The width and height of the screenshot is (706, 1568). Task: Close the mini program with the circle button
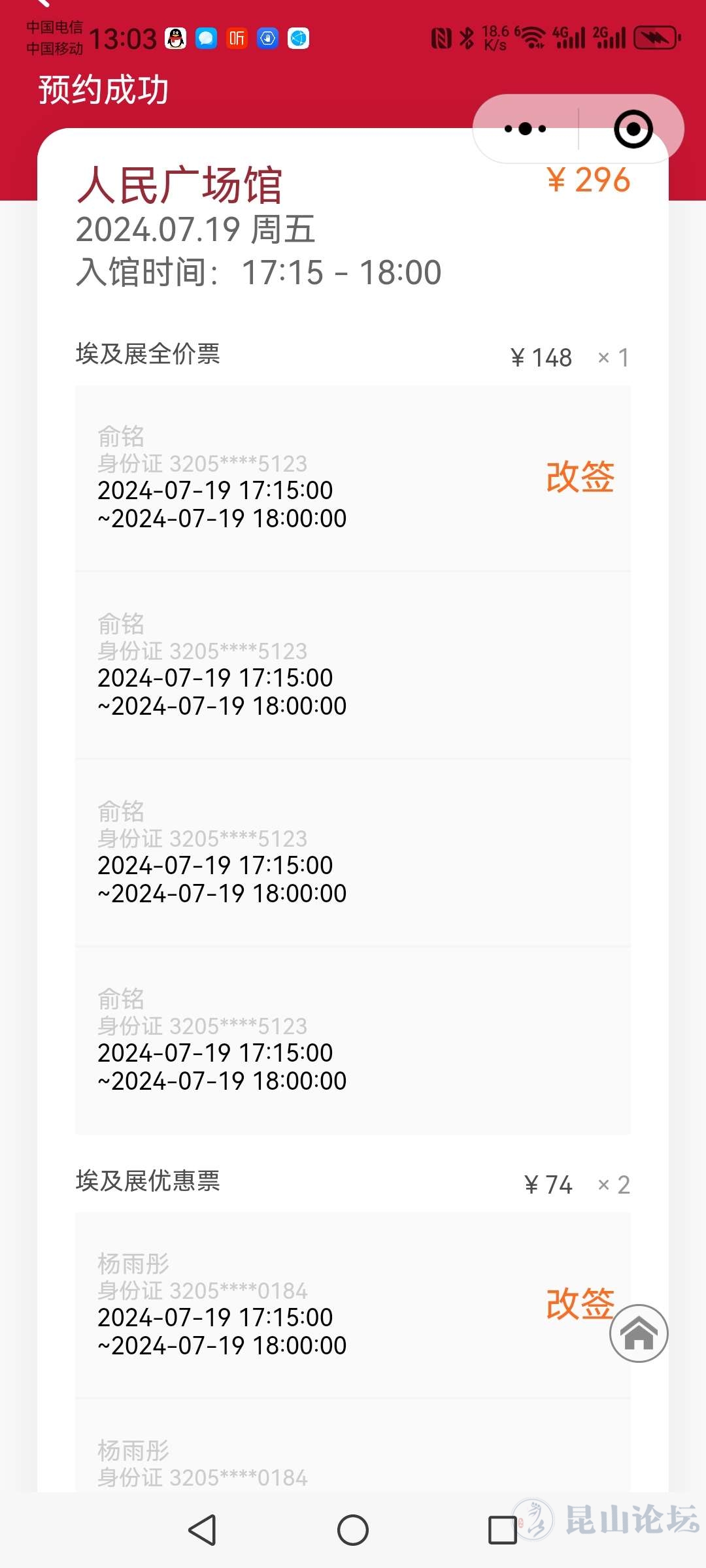[x=633, y=129]
